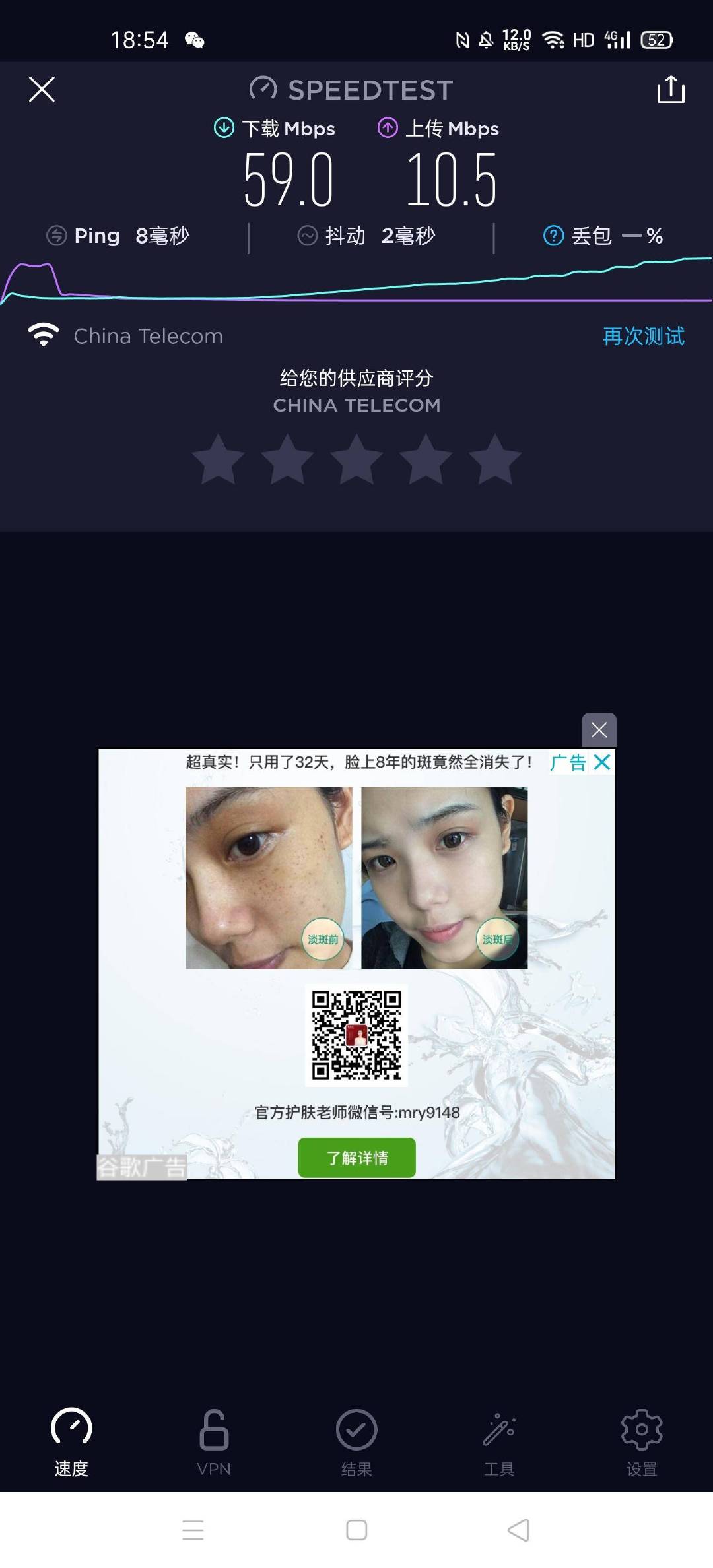713x1568 pixels.
Task: Tap 再次测试 to test again
Action: point(644,336)
